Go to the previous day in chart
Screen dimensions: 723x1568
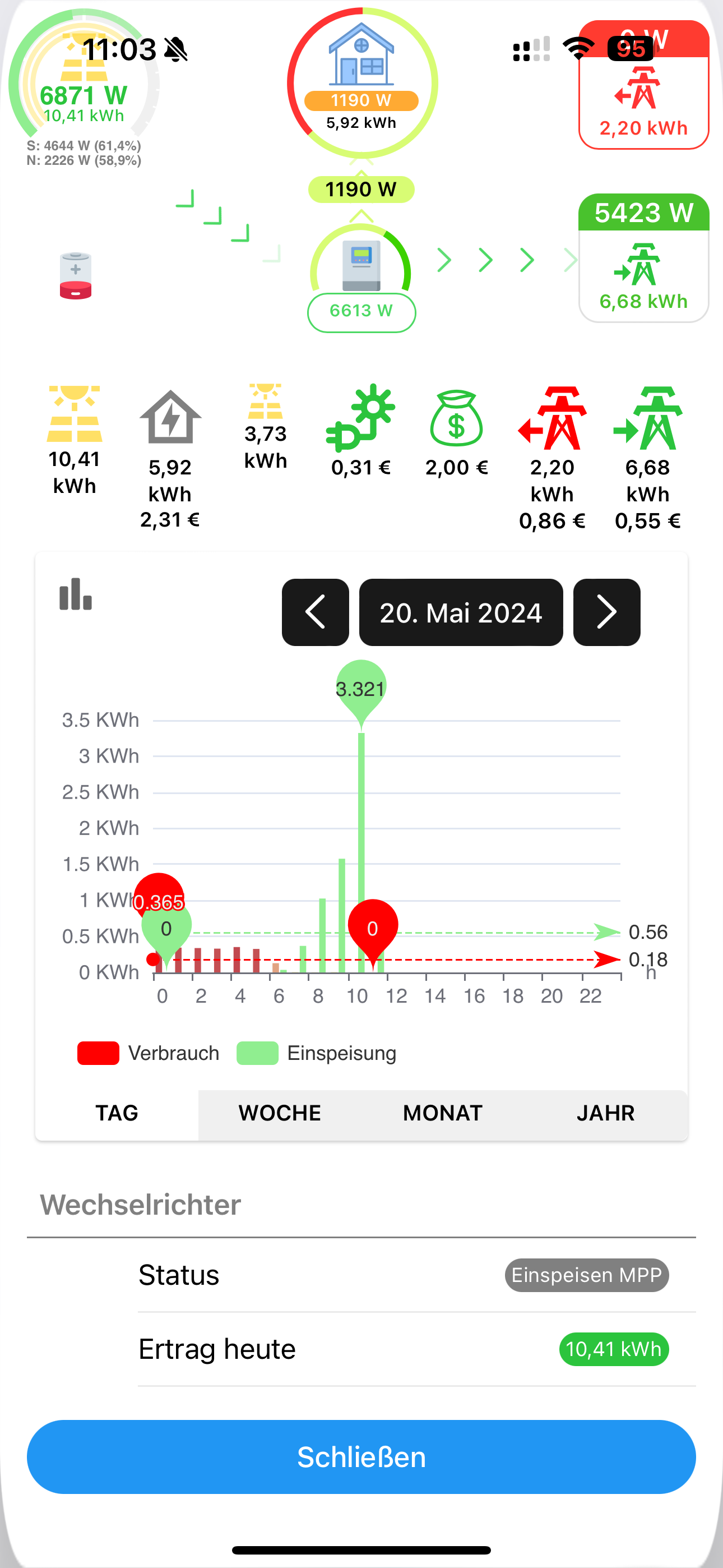coord(315,612)
